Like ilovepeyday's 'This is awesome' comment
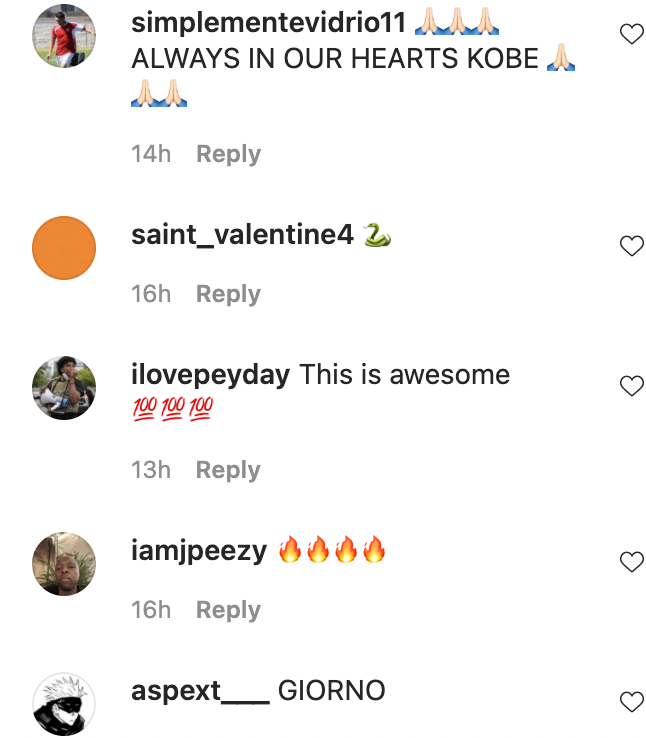This screenshot has width=646, height=738. 631,386
